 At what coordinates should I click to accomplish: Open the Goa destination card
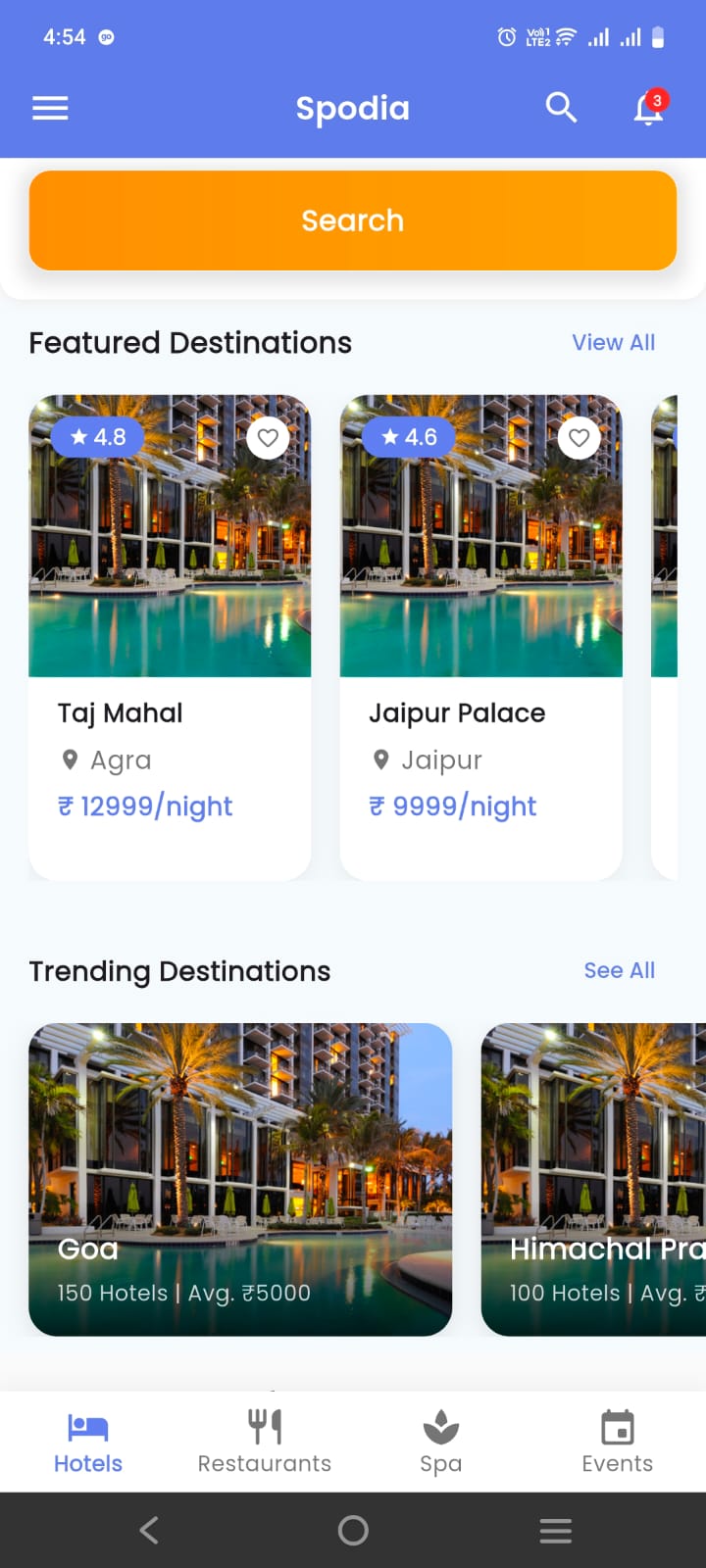[x=240, y=1179]
